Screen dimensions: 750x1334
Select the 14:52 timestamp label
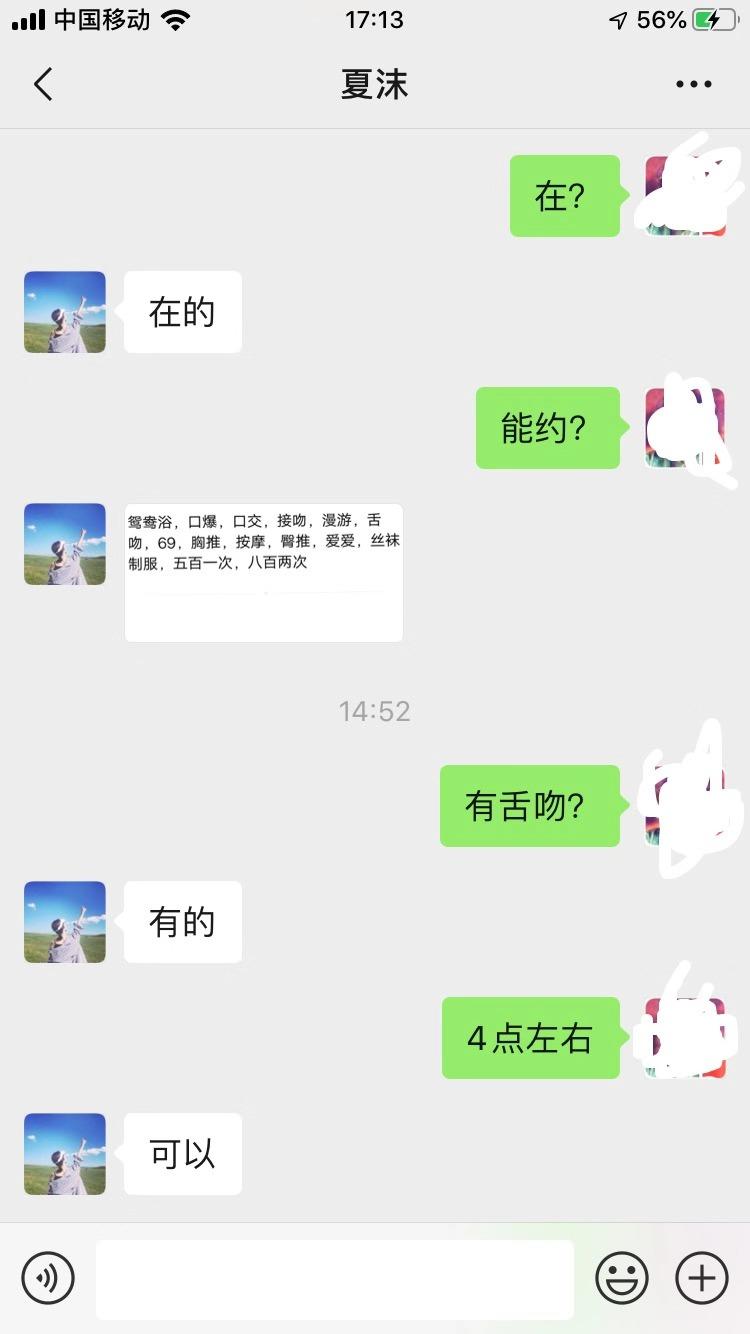click(375, 711)
